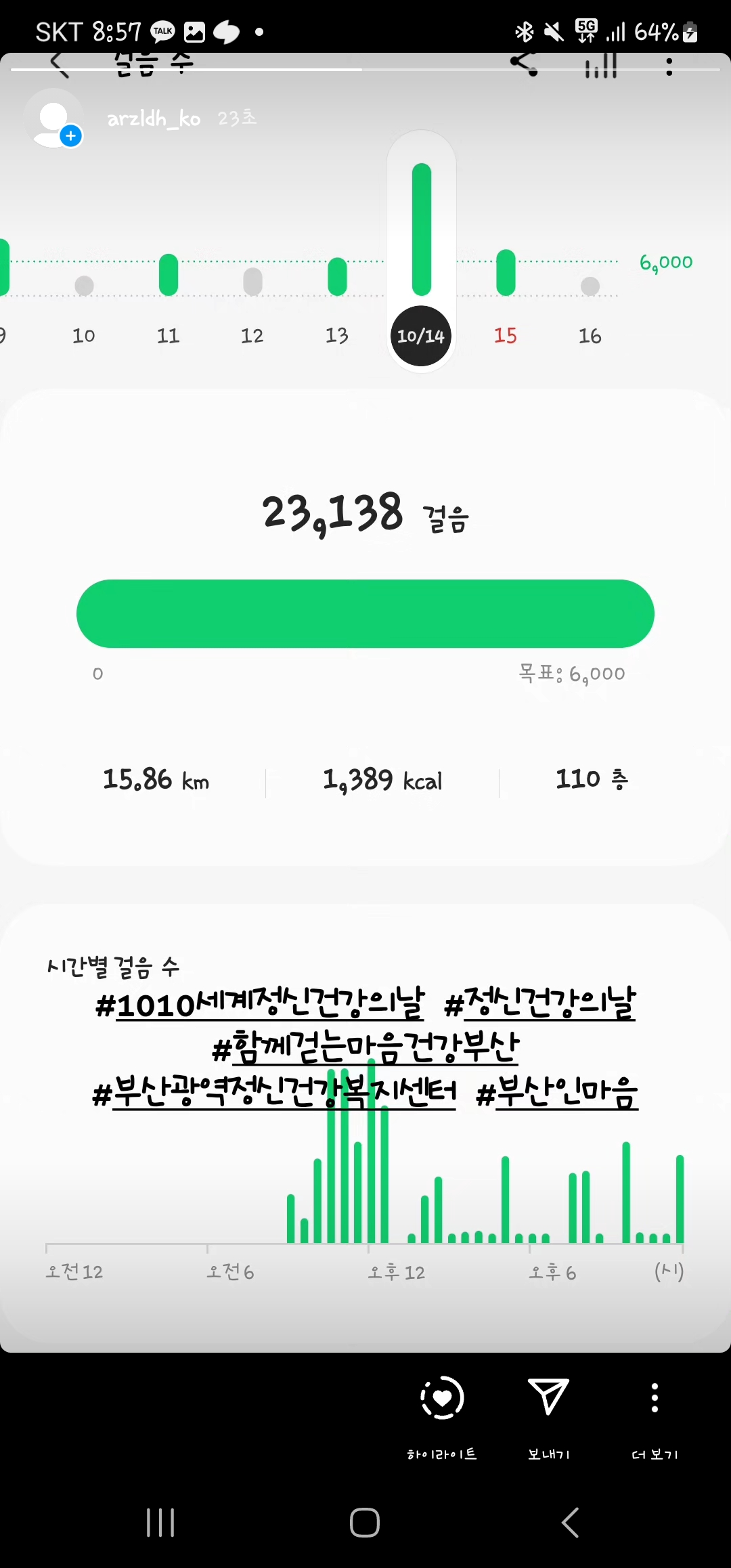The width and height of the screenshot is (731, 1568).
Task: Tap the arzldh_ko username
Action: click(154, 118)
